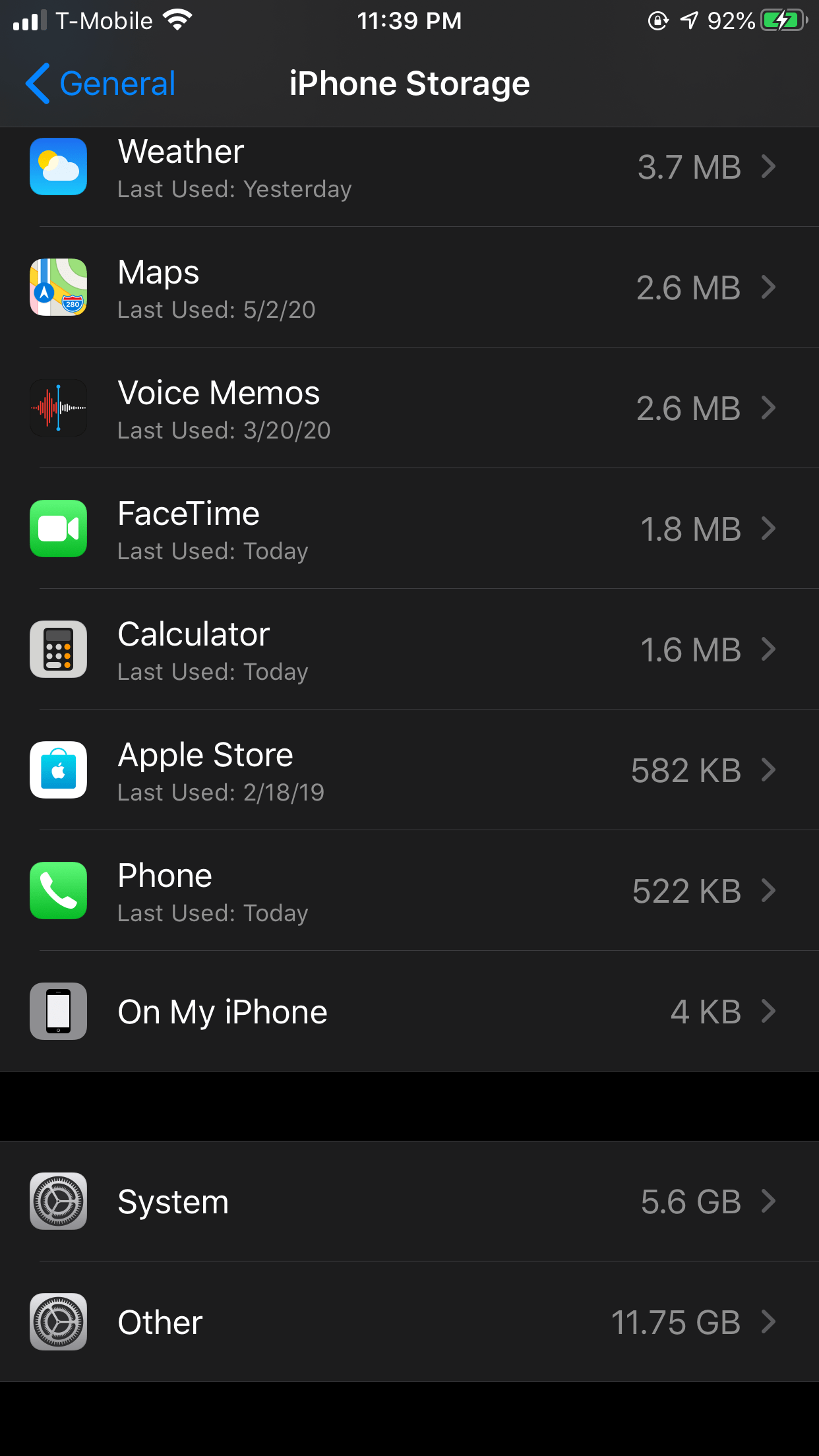This screenshot has width=819, height=1456.
Task: Go back to General settings
Action: (x=99, y=82)
